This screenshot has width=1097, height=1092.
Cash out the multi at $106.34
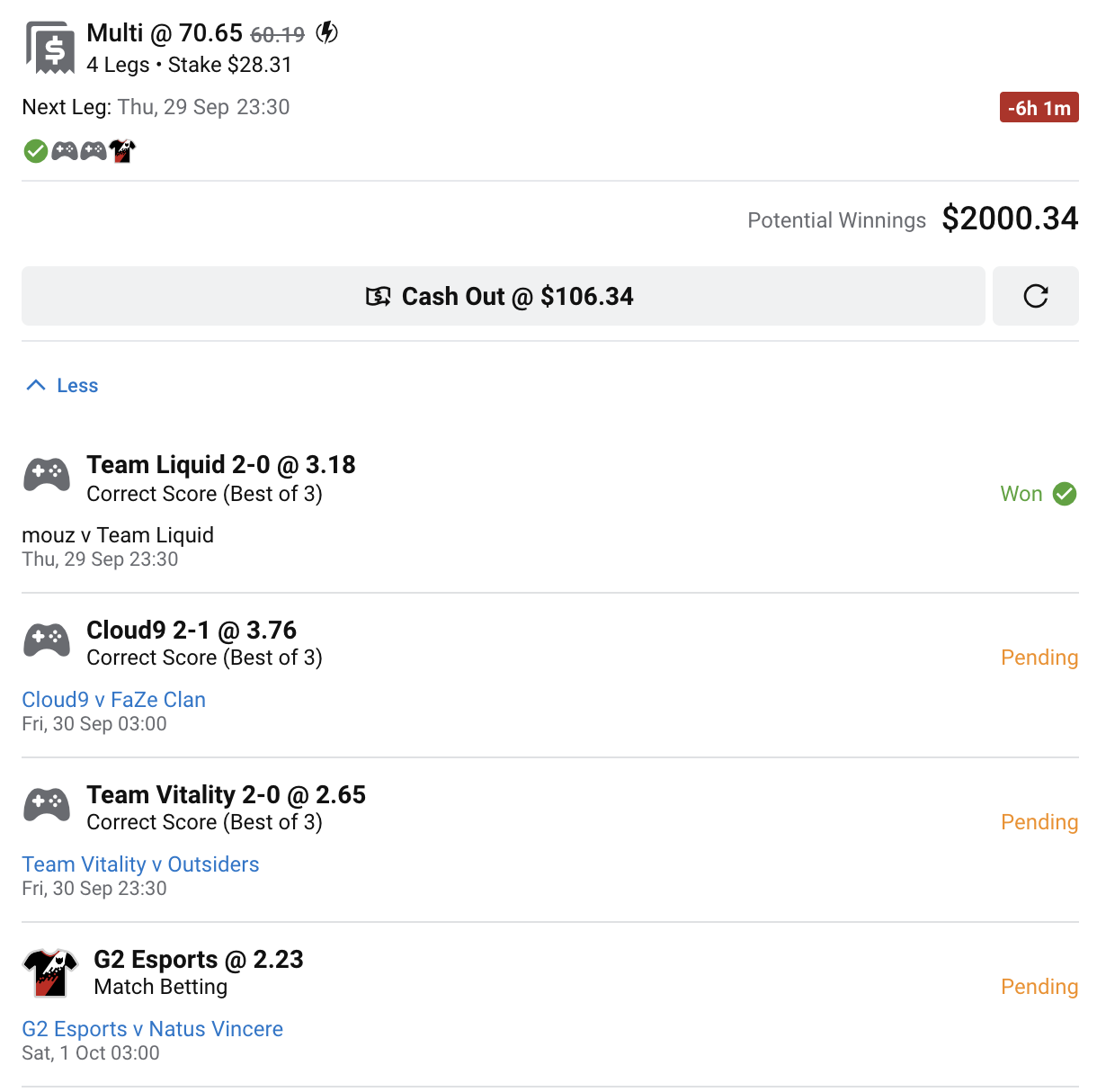point(503,296)
